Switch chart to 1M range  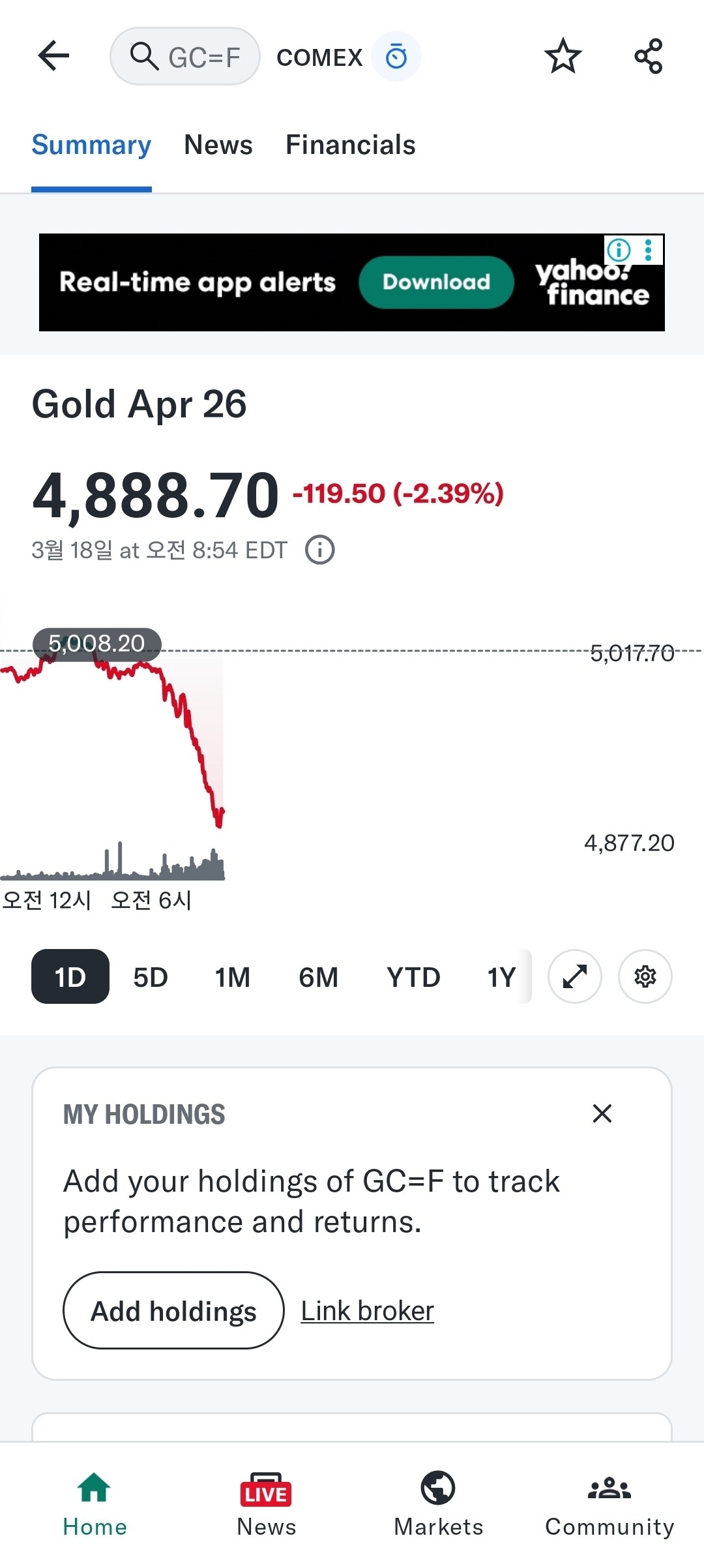click(233, 977)
